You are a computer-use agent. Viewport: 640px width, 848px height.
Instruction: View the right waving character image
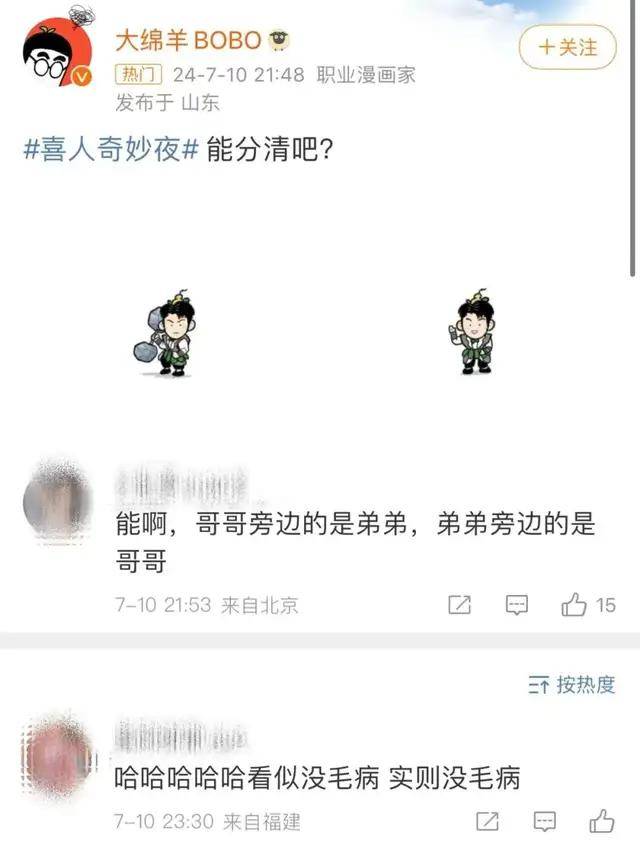pos(475,331)
